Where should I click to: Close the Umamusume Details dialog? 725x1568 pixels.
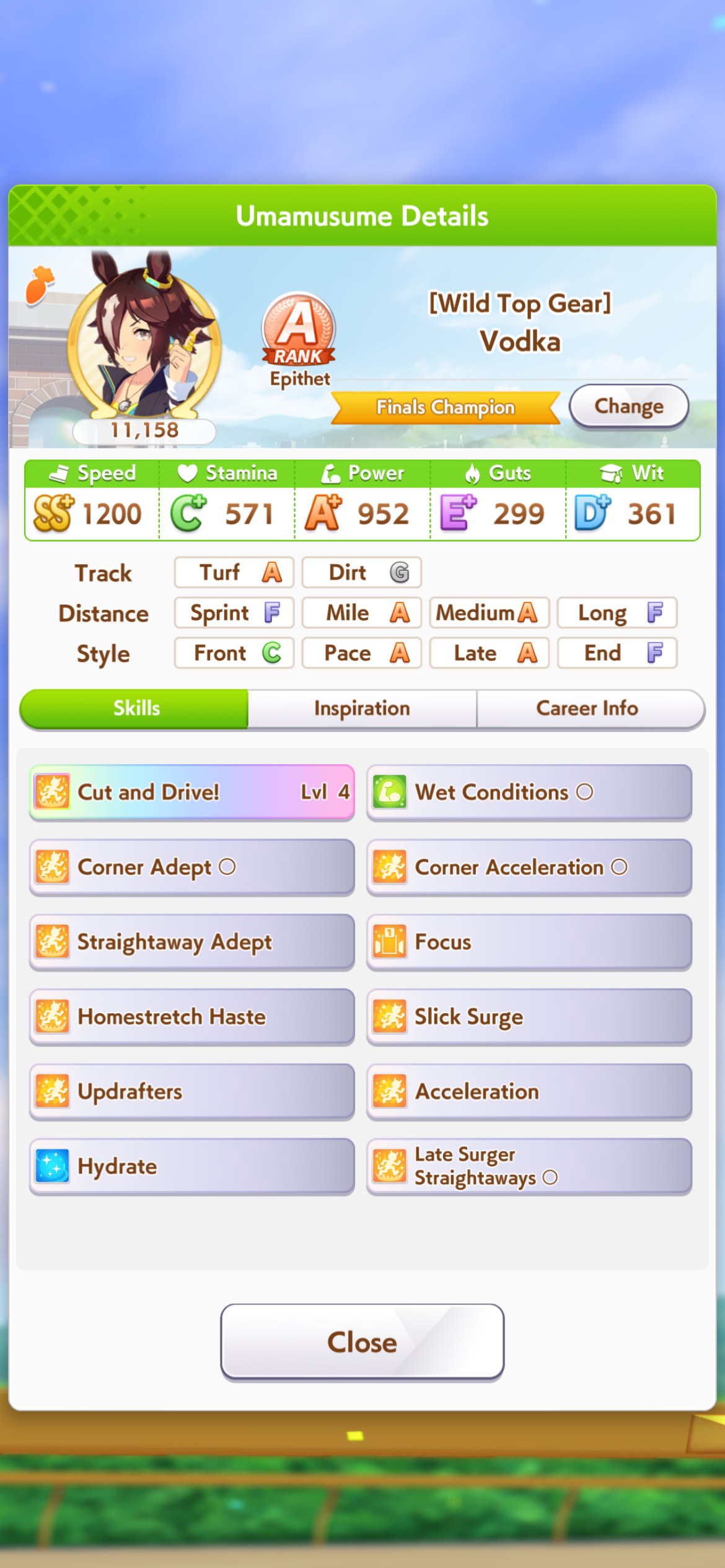click(x=362, y=1342)
